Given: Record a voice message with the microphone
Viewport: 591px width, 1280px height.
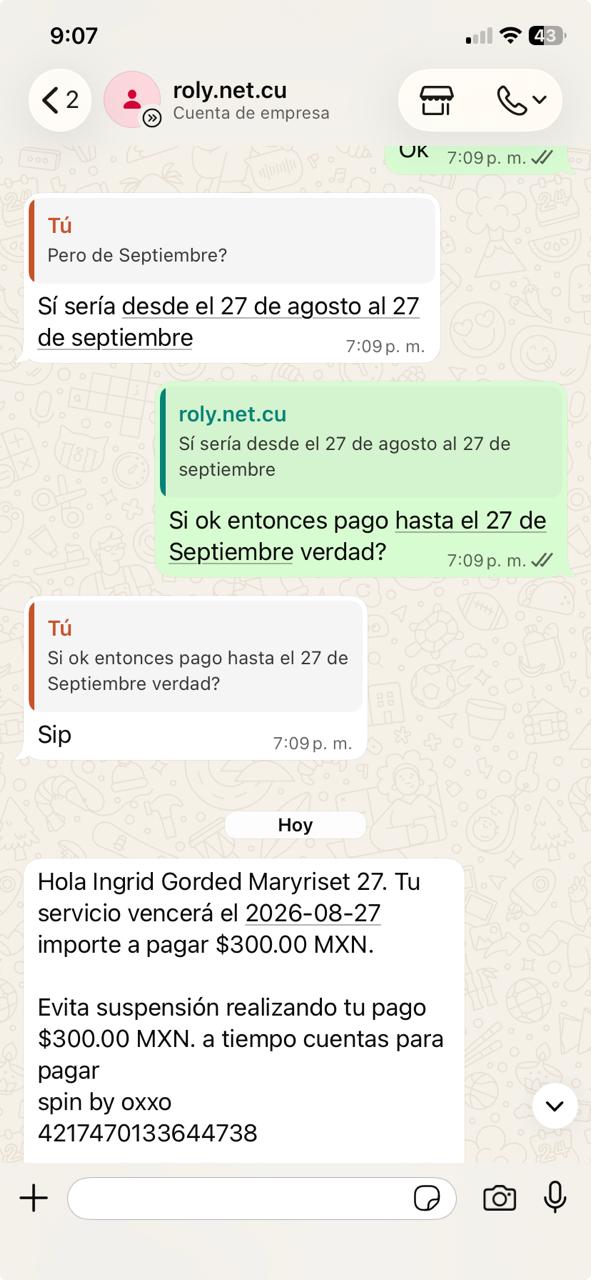Looking at the screenshot, I should [555, 1198].
